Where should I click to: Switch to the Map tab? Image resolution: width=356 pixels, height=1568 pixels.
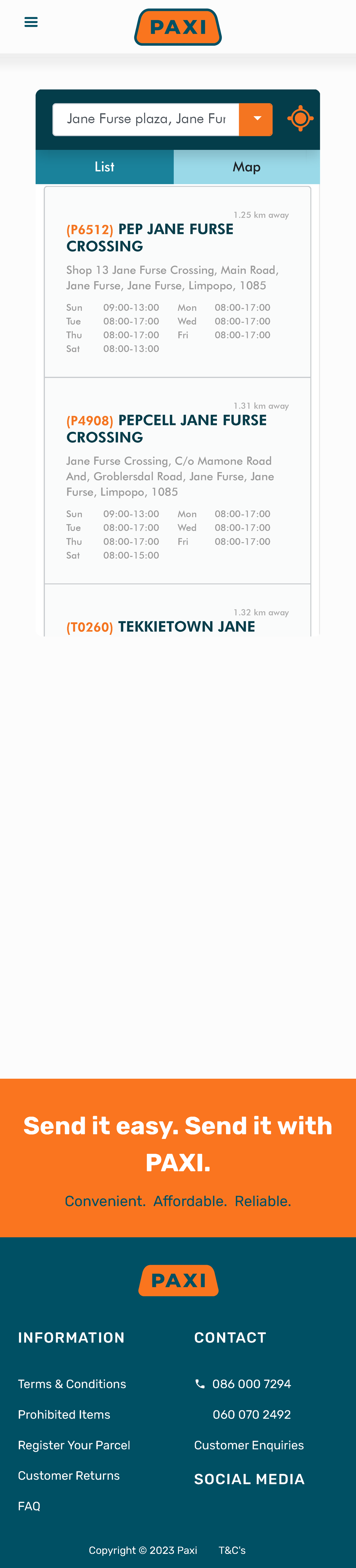(x=247, y=167)
